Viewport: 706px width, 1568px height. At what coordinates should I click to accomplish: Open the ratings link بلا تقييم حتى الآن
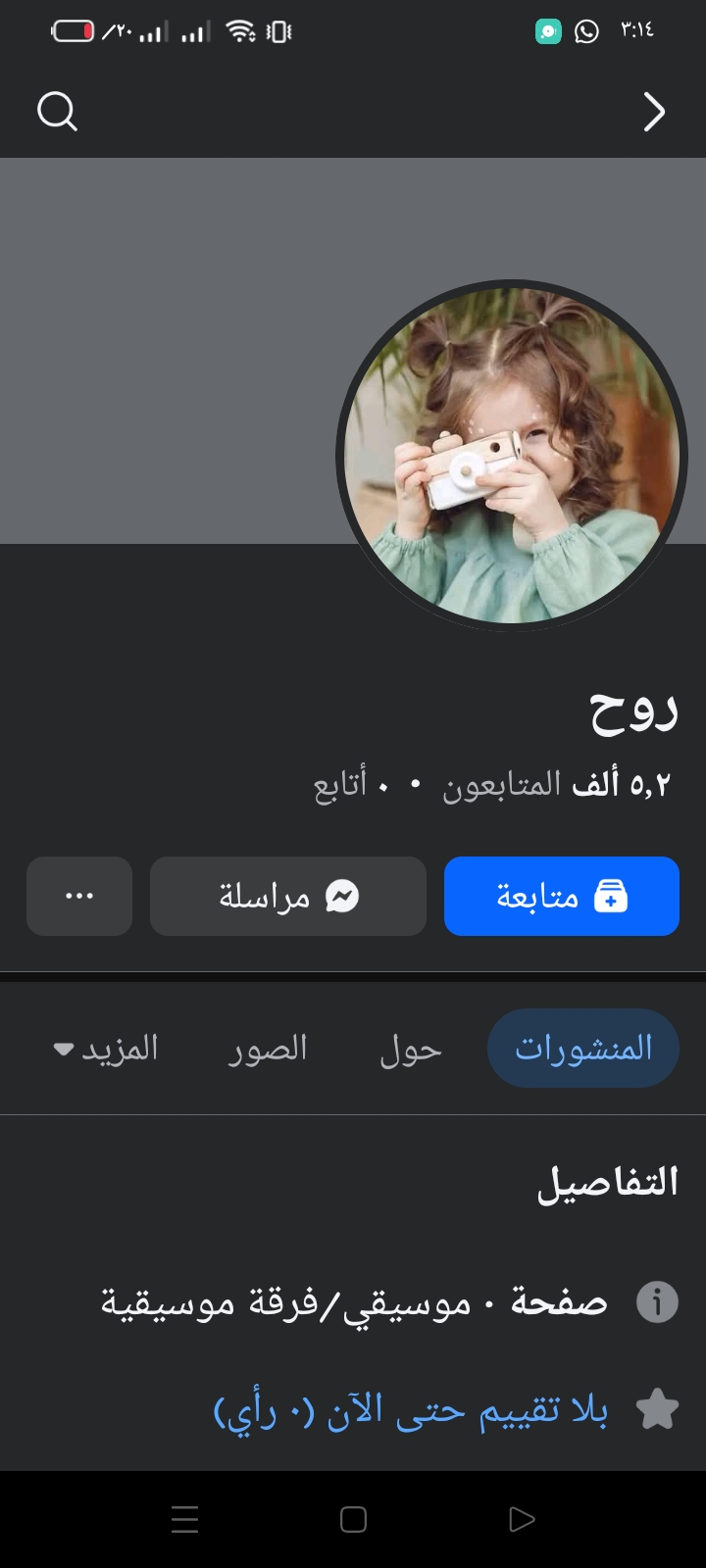[x=410, y=1410]
